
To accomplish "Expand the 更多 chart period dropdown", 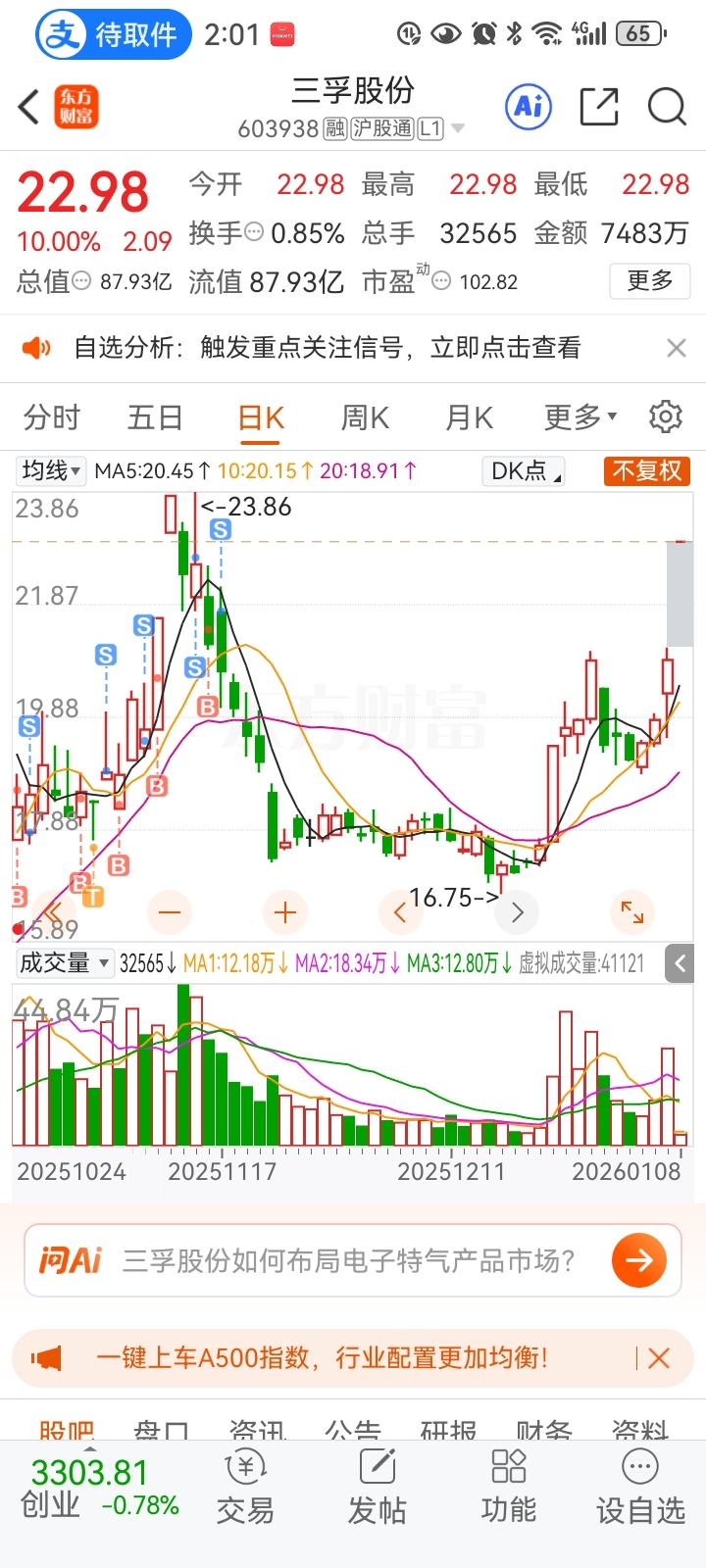I will 580,418.
